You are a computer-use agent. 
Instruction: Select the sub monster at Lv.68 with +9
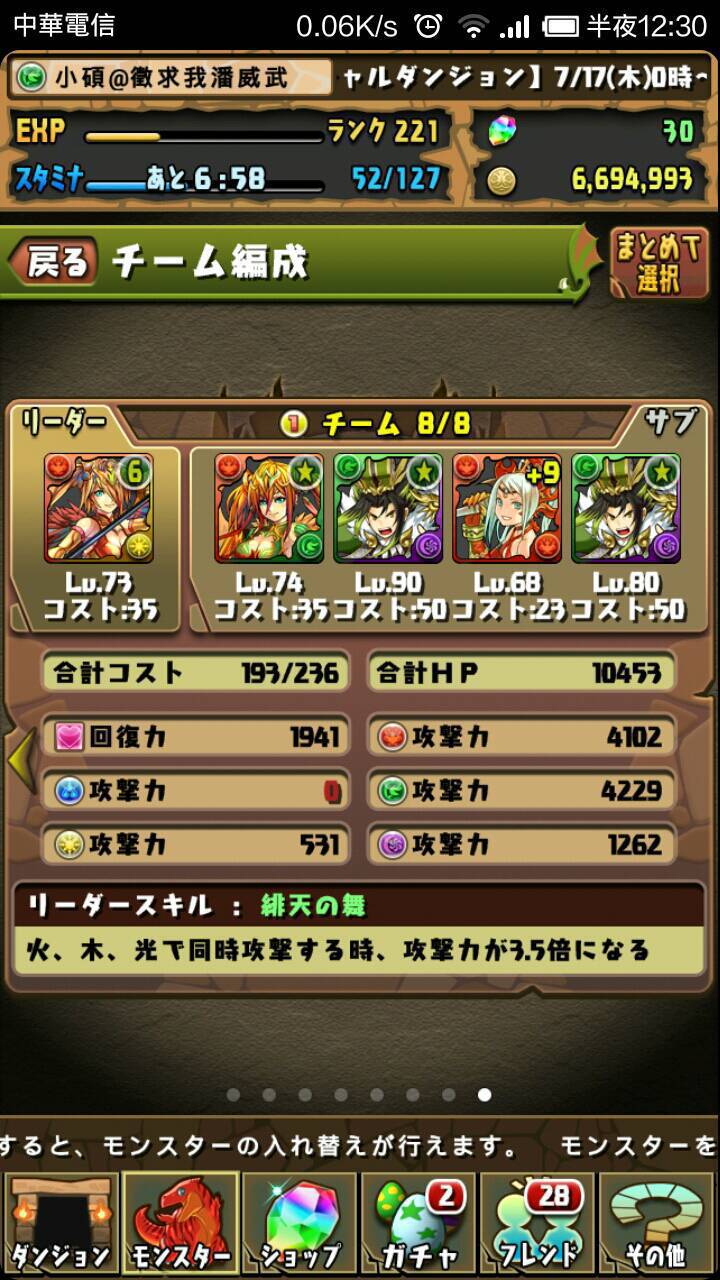507,509
